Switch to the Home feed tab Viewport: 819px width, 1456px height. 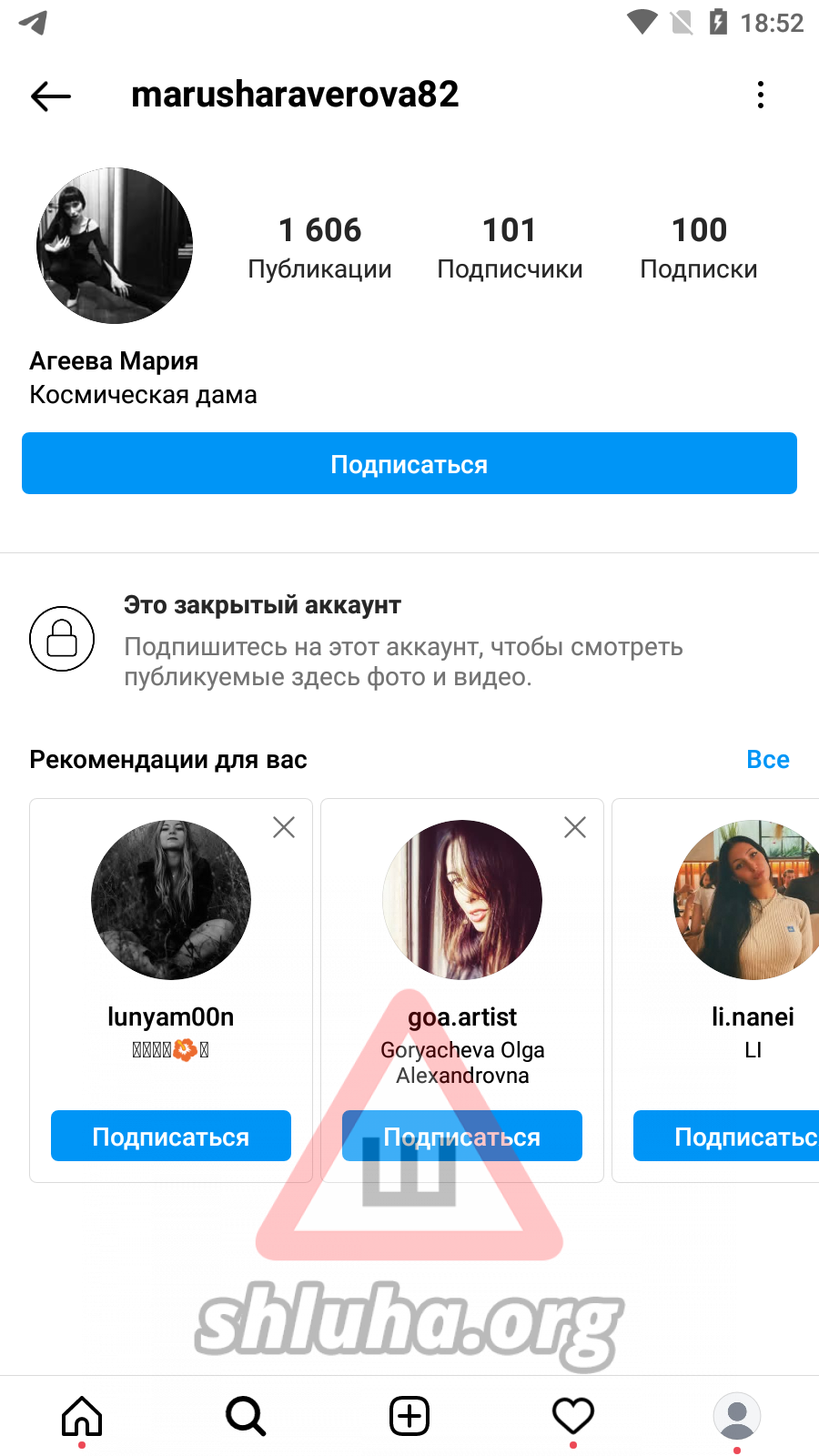tap(82, 1416)
